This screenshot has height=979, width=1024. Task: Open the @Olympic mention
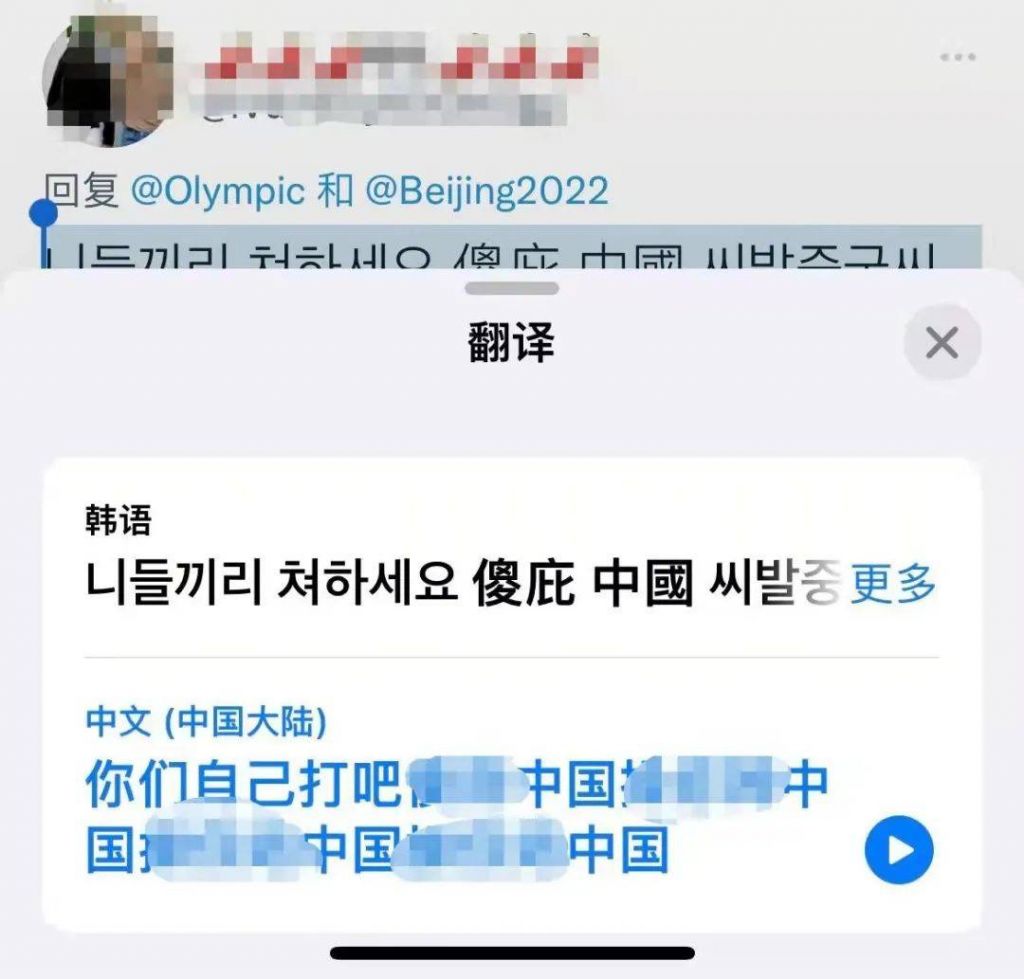(x=218, y=190)
